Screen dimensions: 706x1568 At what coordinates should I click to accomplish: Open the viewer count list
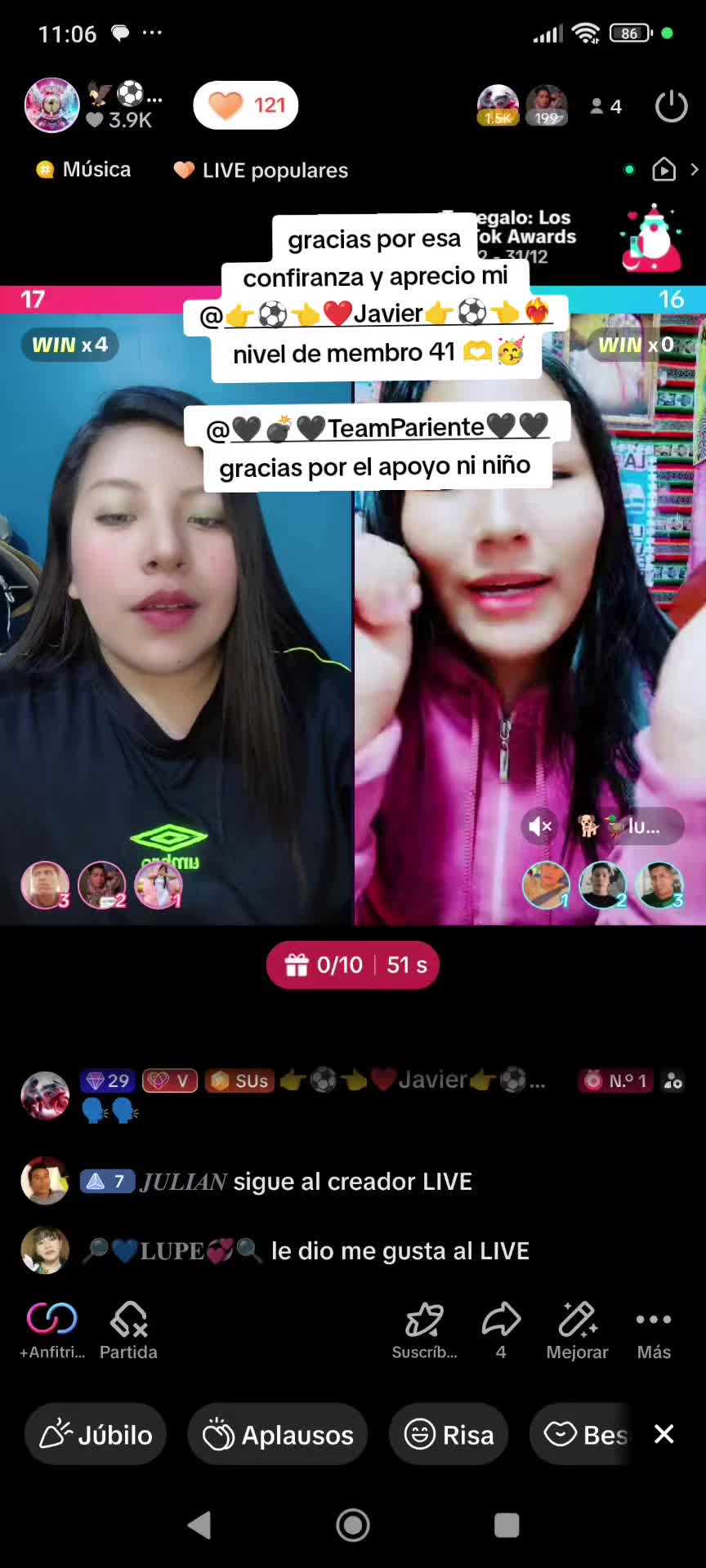pyautogui.click(x=606, y=106)
